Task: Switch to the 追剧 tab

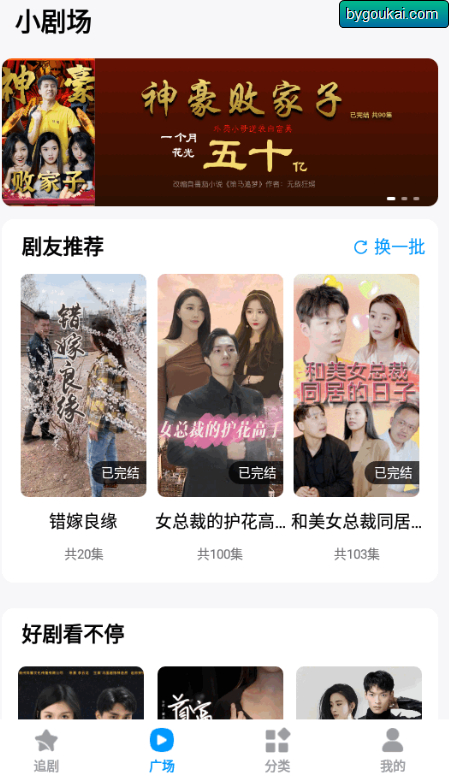Action: tap(46, 750)
